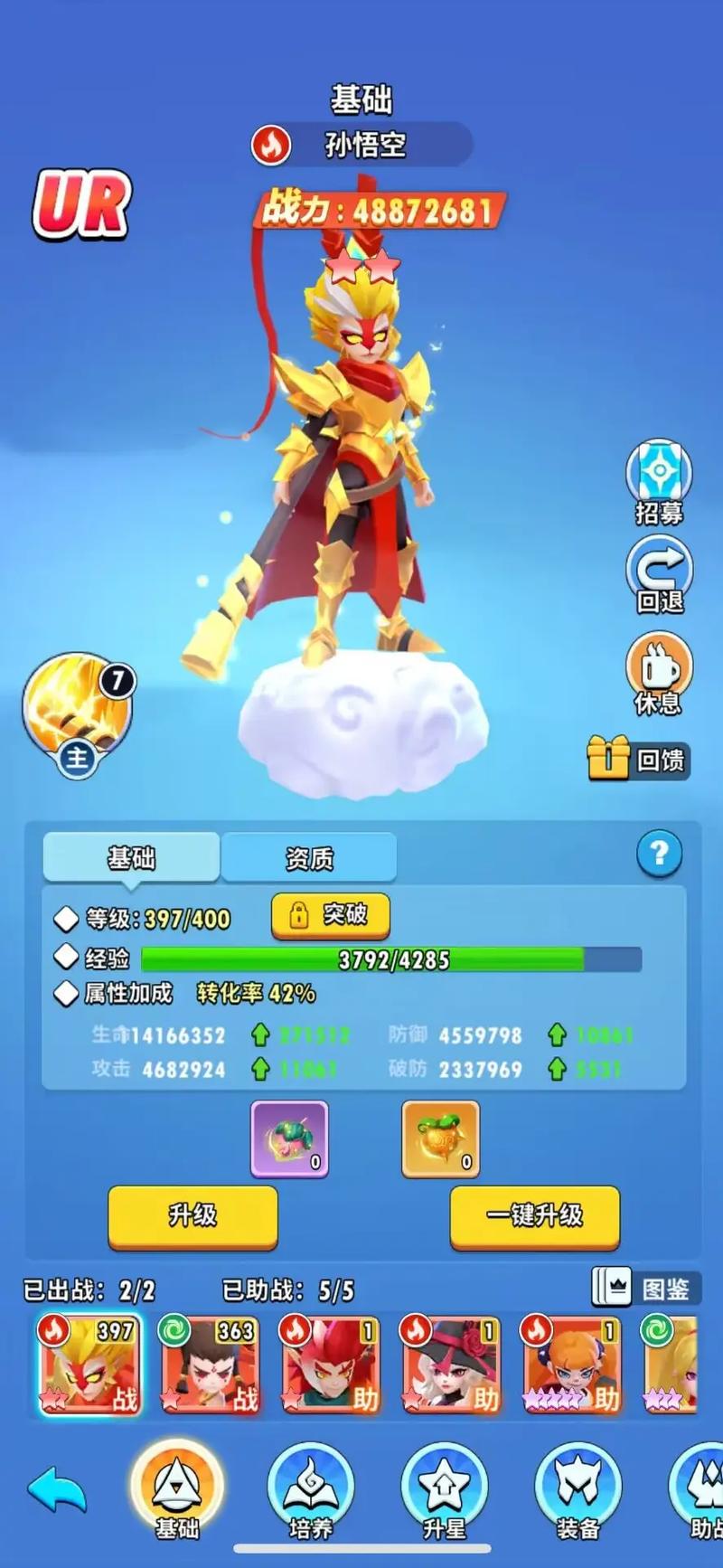
Task: Open the blue question mark help
Action: (659, 853)
